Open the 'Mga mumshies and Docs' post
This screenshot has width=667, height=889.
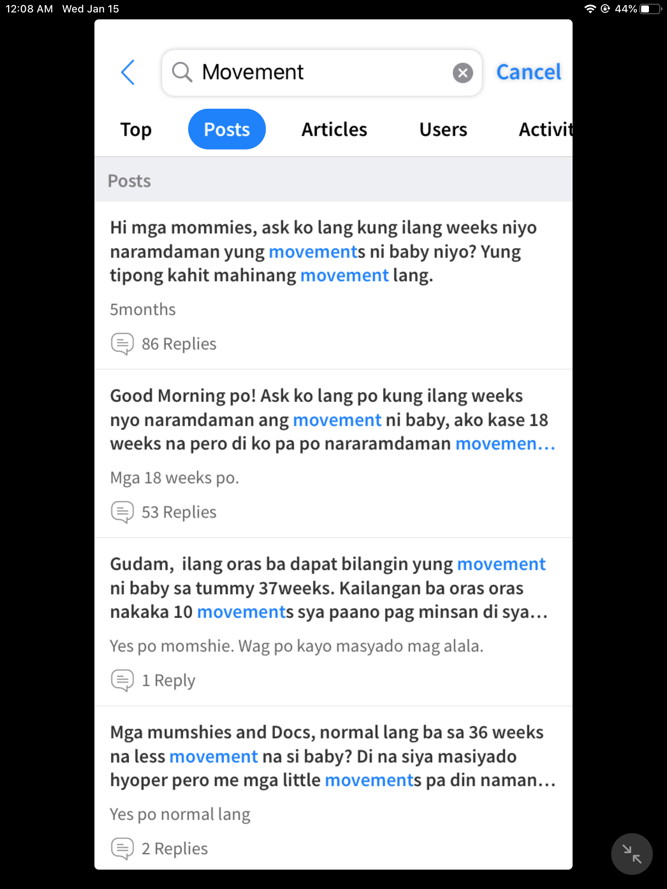(x=330, y=757)
